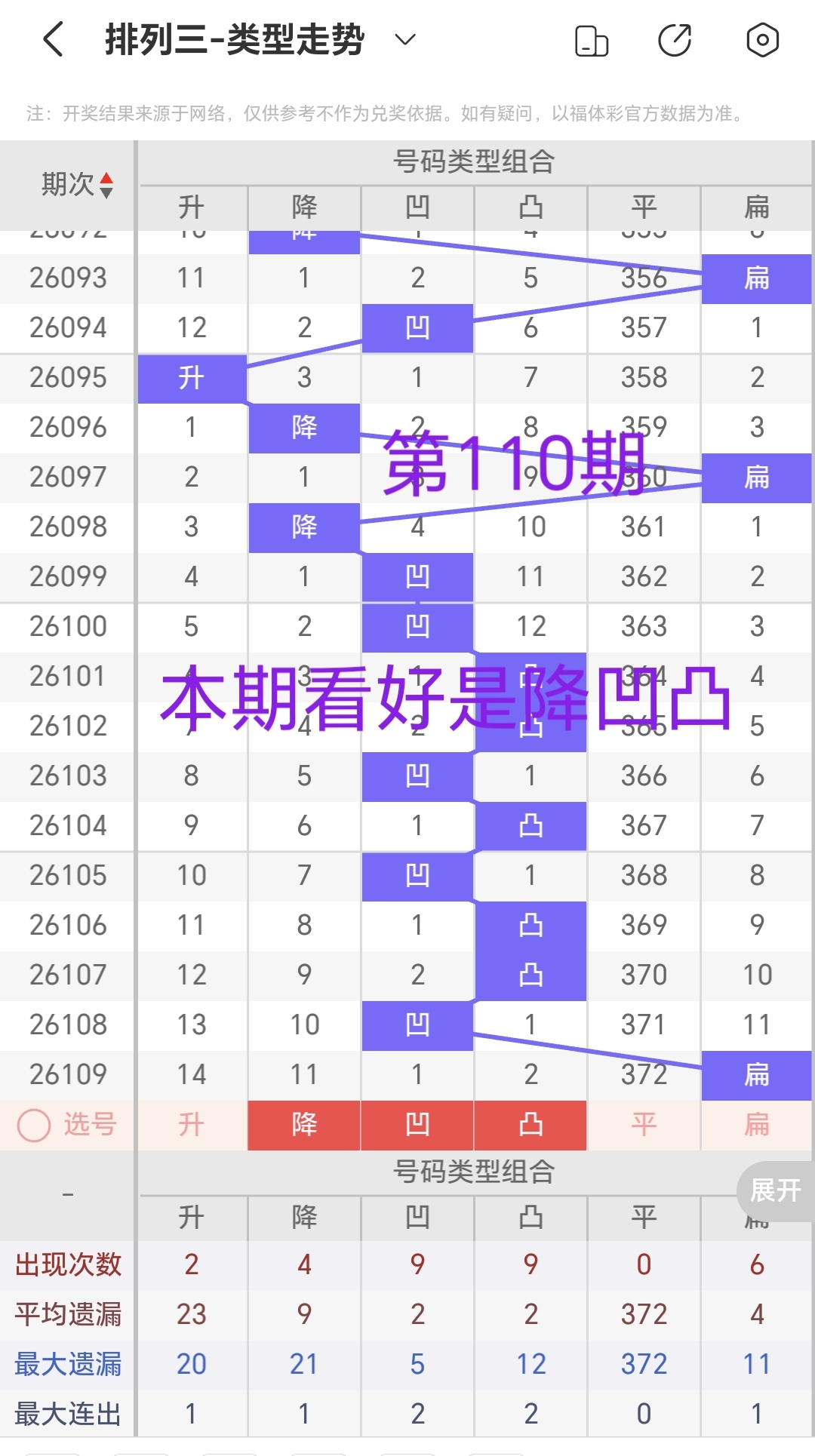Screen dimensions: 815x1456
Task: Select the 排列三-类型走势 title menu
Action: tap(234, 39)
